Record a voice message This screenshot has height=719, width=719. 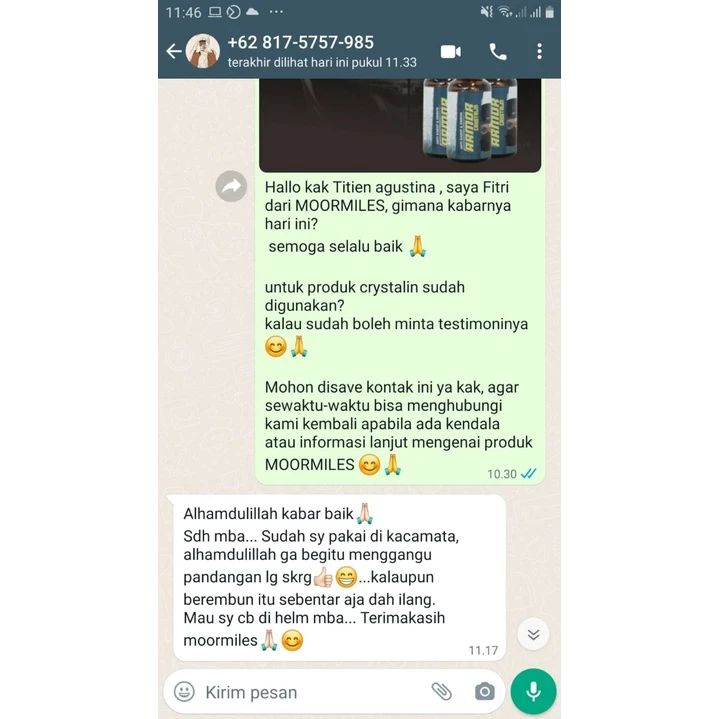533,691
